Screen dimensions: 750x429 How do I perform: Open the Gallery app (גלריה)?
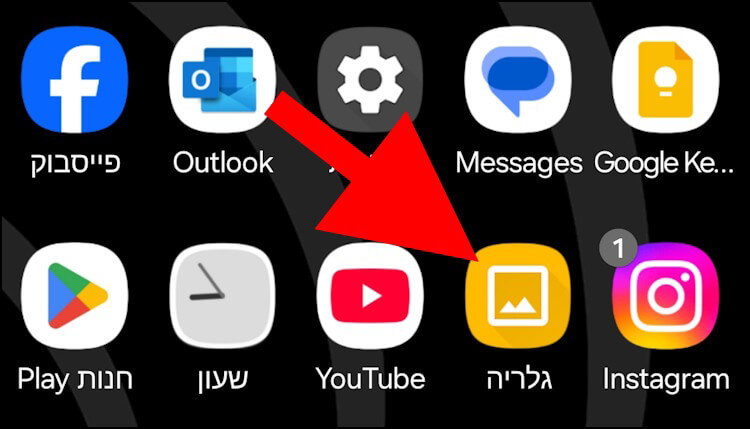click(x=517, y=294)
